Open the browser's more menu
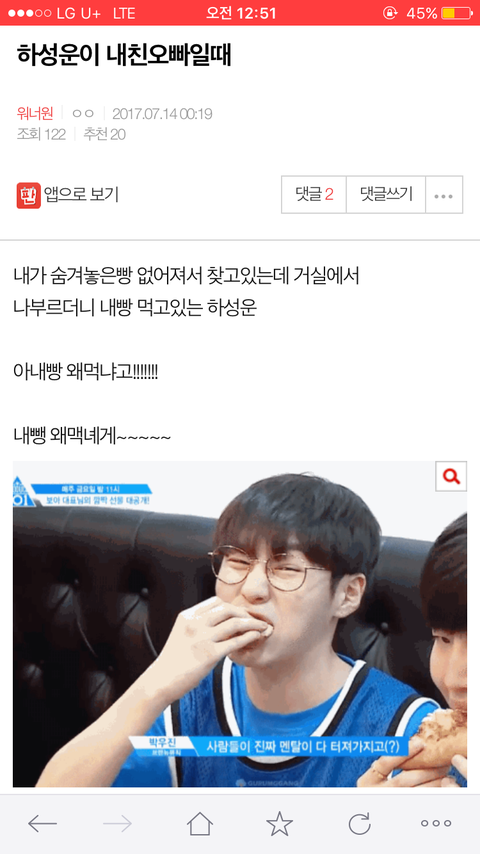 436,824
